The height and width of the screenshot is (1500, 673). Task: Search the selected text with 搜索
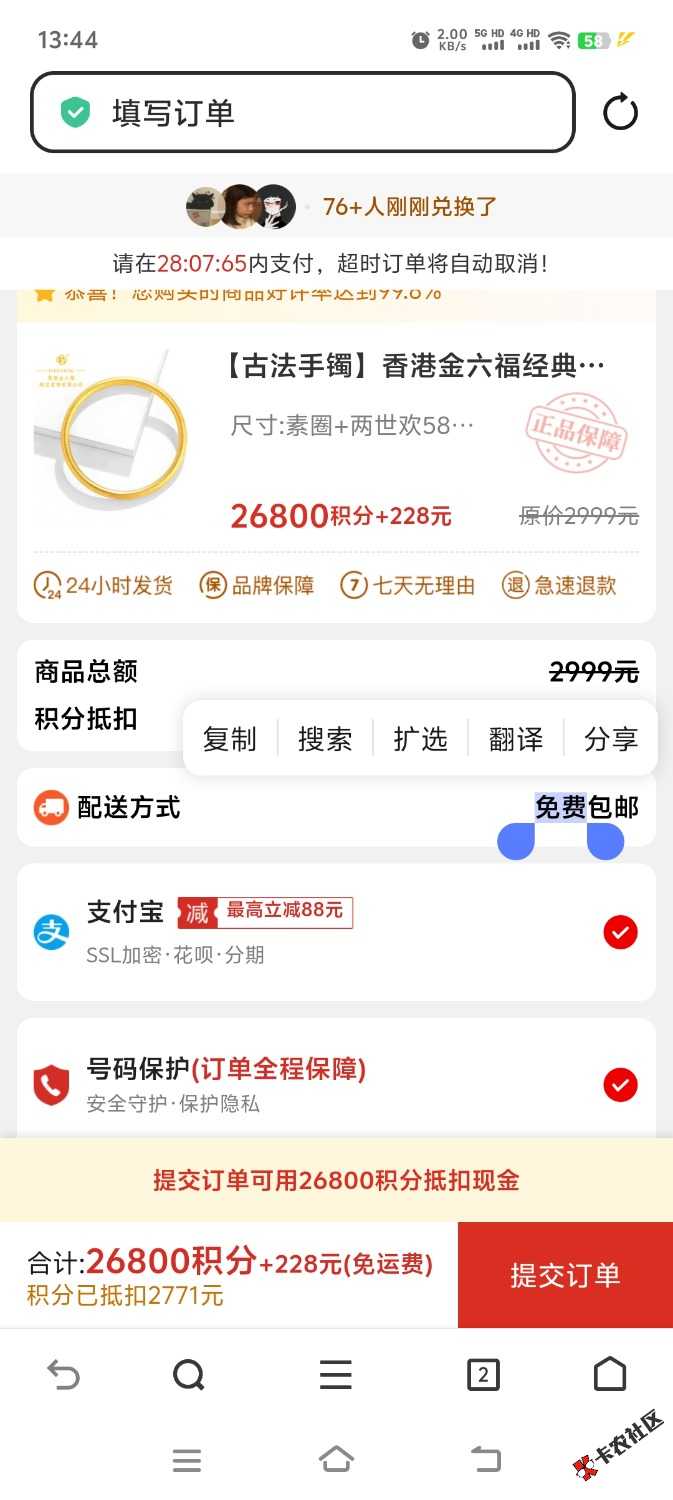coord(325,739)
